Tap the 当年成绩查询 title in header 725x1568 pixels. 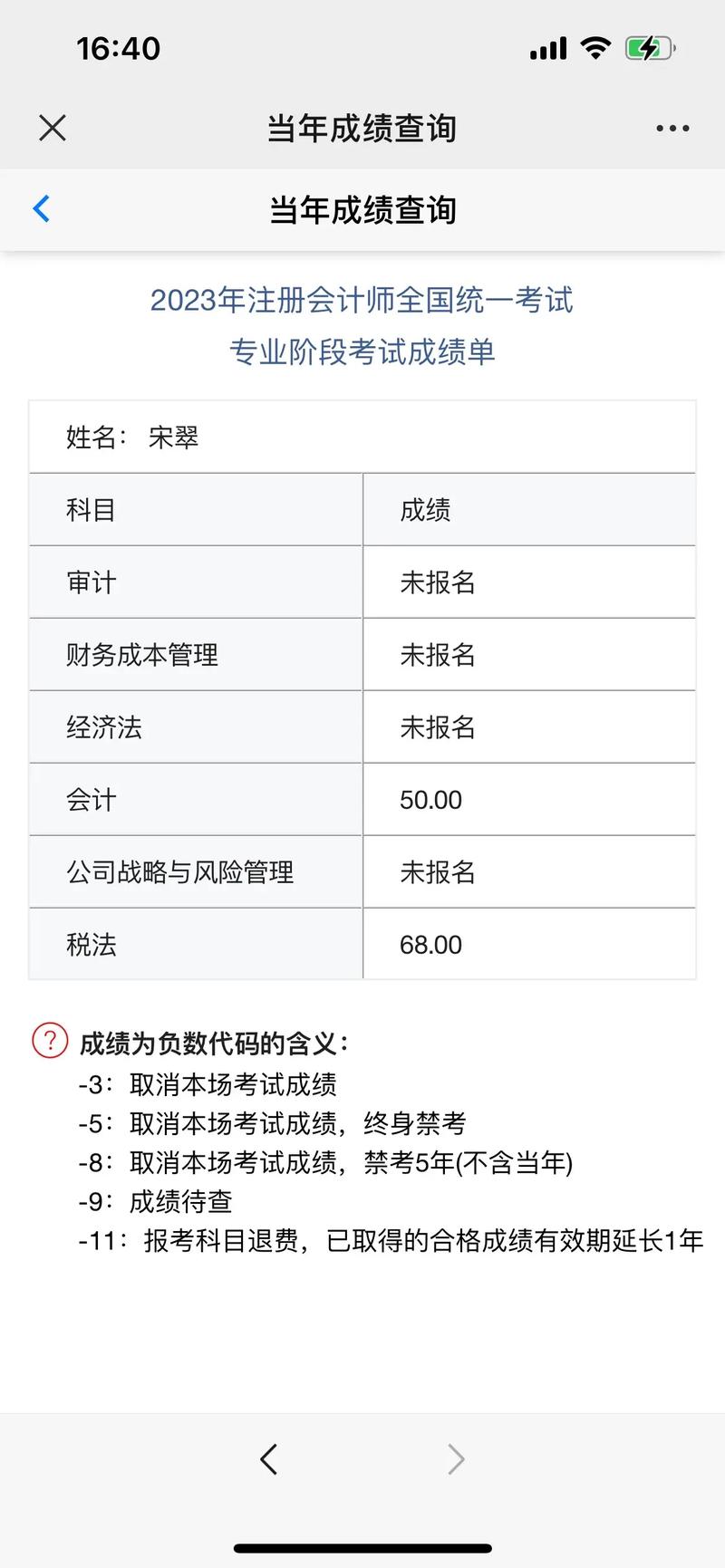[x=362, y=127]
